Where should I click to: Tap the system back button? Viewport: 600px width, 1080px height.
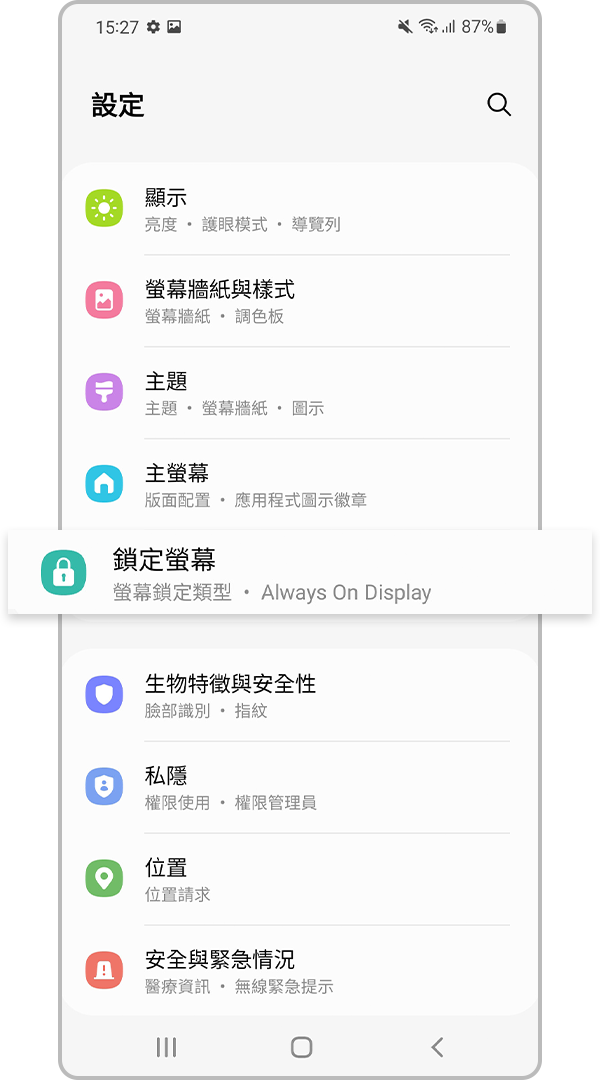pyautogui.click(x=436, y=1047)
